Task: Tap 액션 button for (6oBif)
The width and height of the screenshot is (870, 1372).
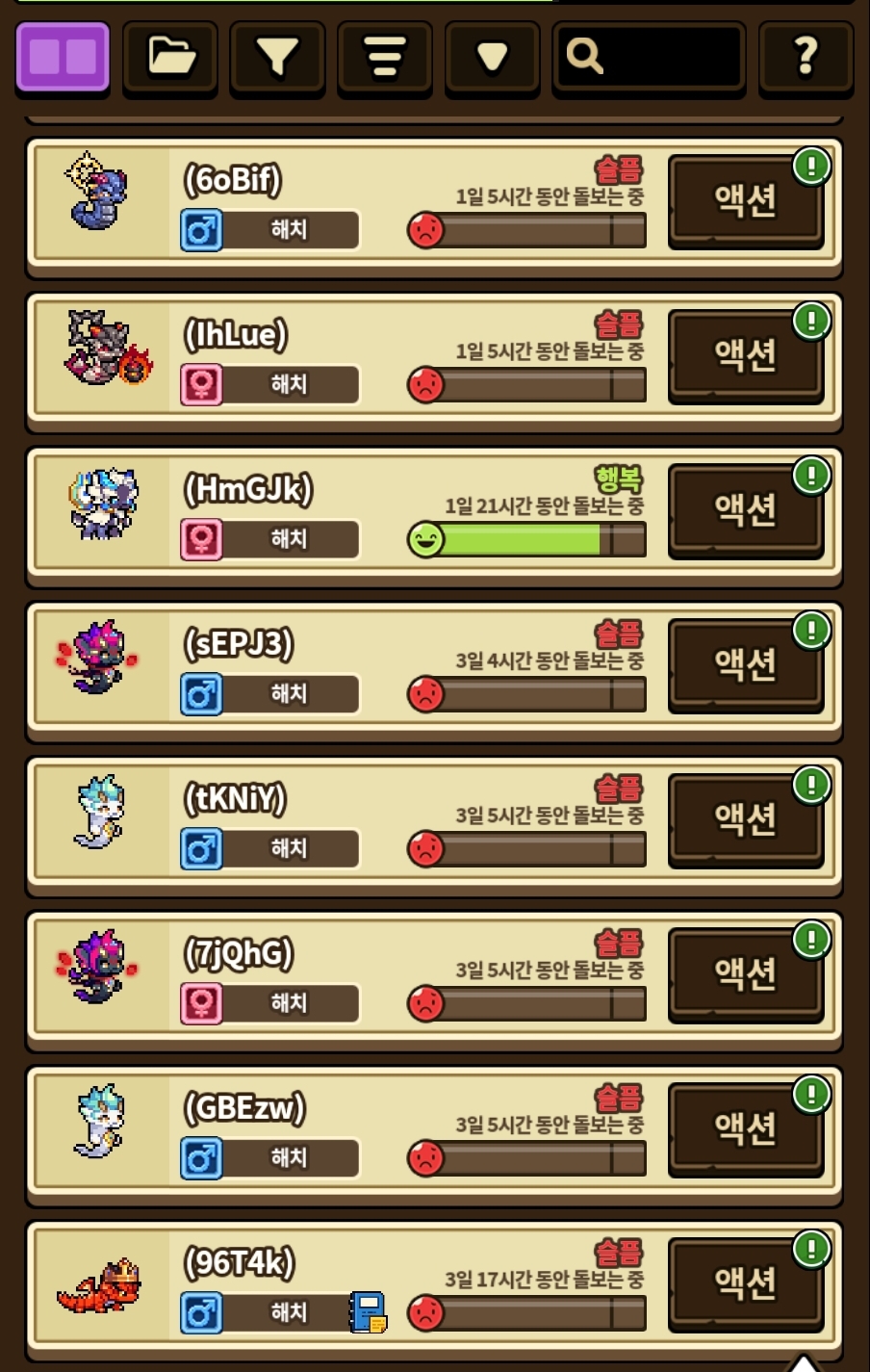Action: [746, 201]
